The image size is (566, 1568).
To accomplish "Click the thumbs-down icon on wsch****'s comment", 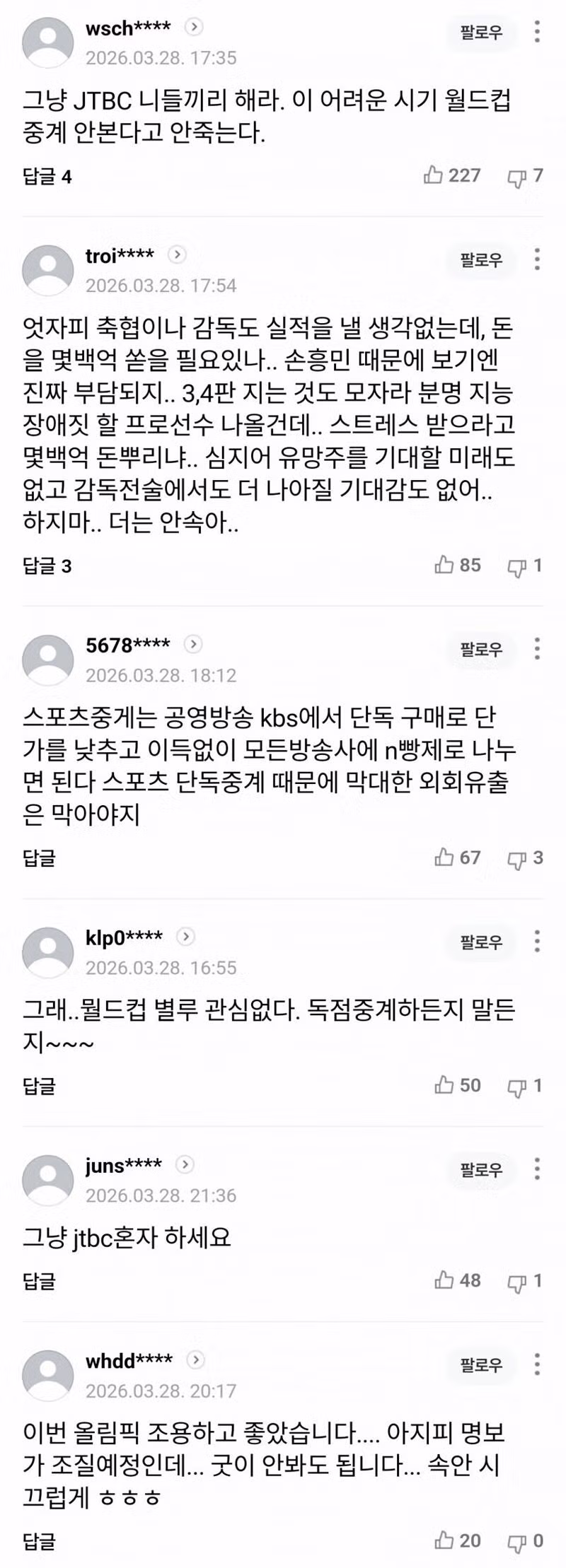I will (x=515, y=177).
